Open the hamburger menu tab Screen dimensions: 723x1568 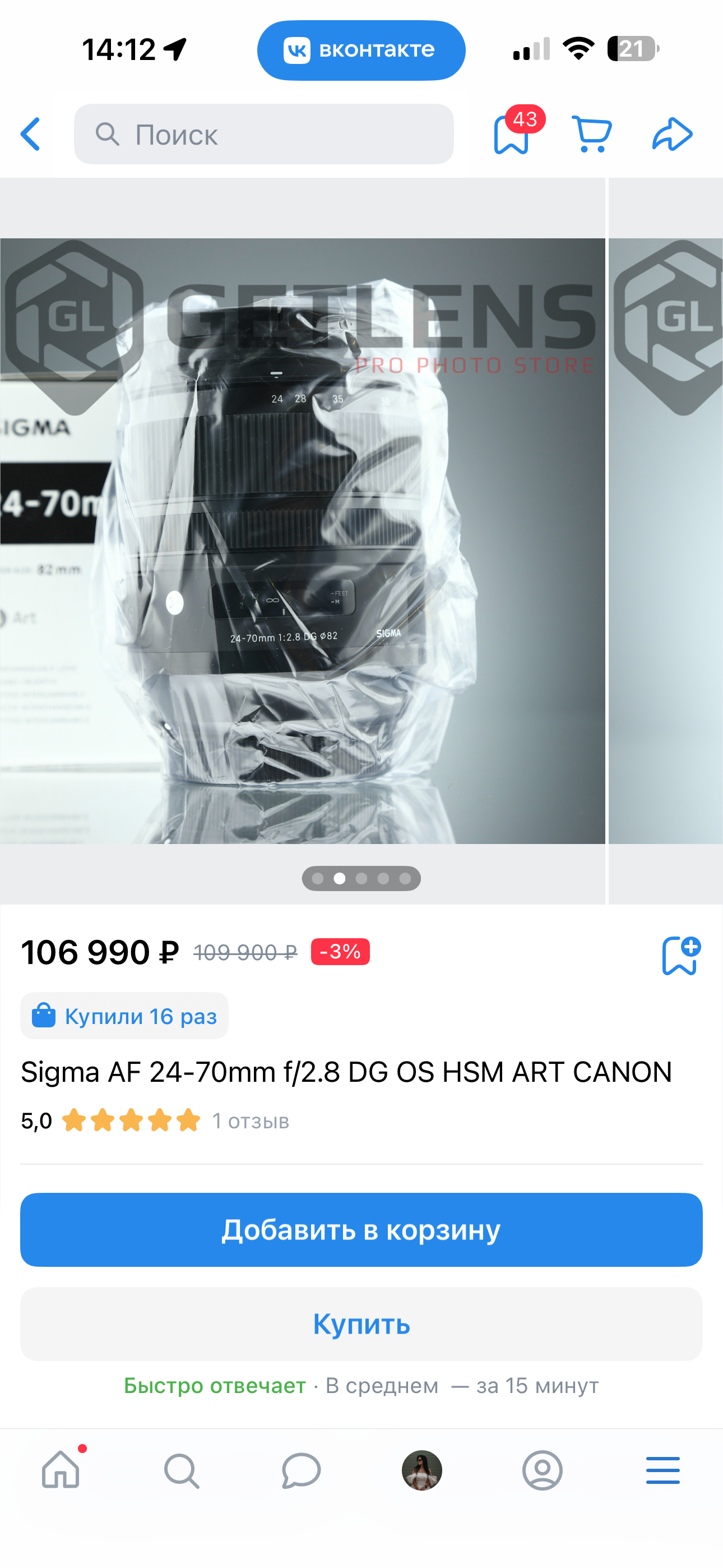[x=662, y=1470]
